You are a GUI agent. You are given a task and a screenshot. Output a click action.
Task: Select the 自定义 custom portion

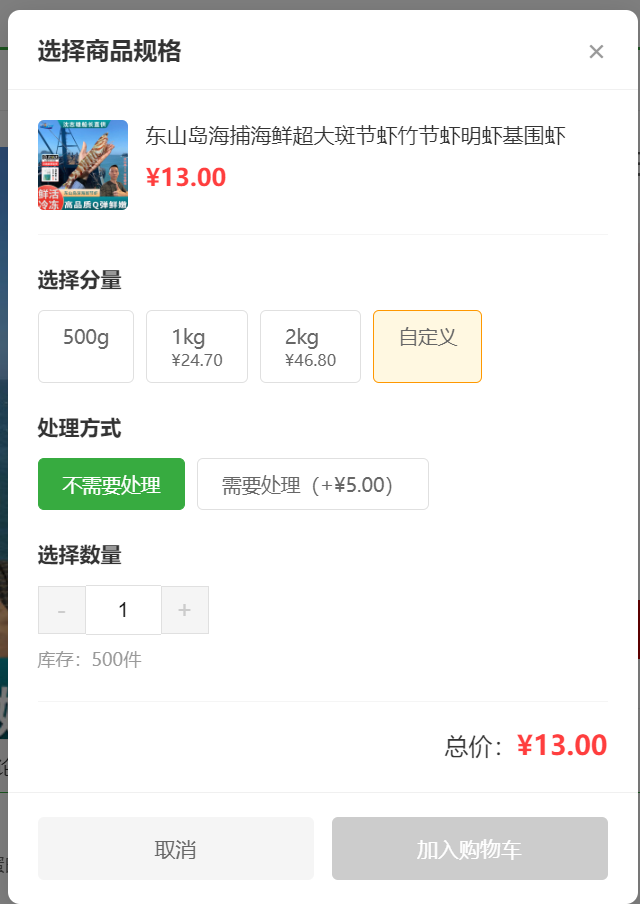[427, 346]
